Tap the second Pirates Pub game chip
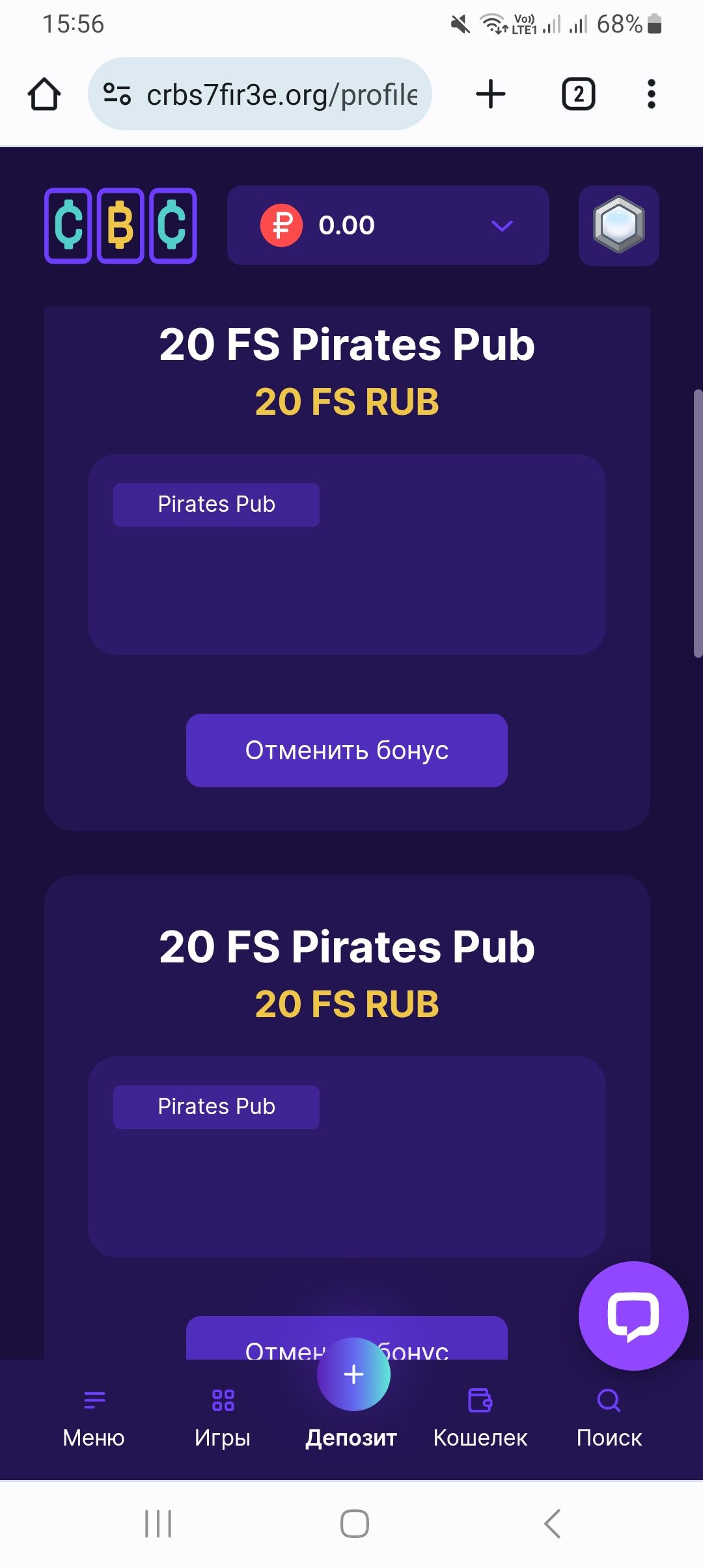 216,1107
